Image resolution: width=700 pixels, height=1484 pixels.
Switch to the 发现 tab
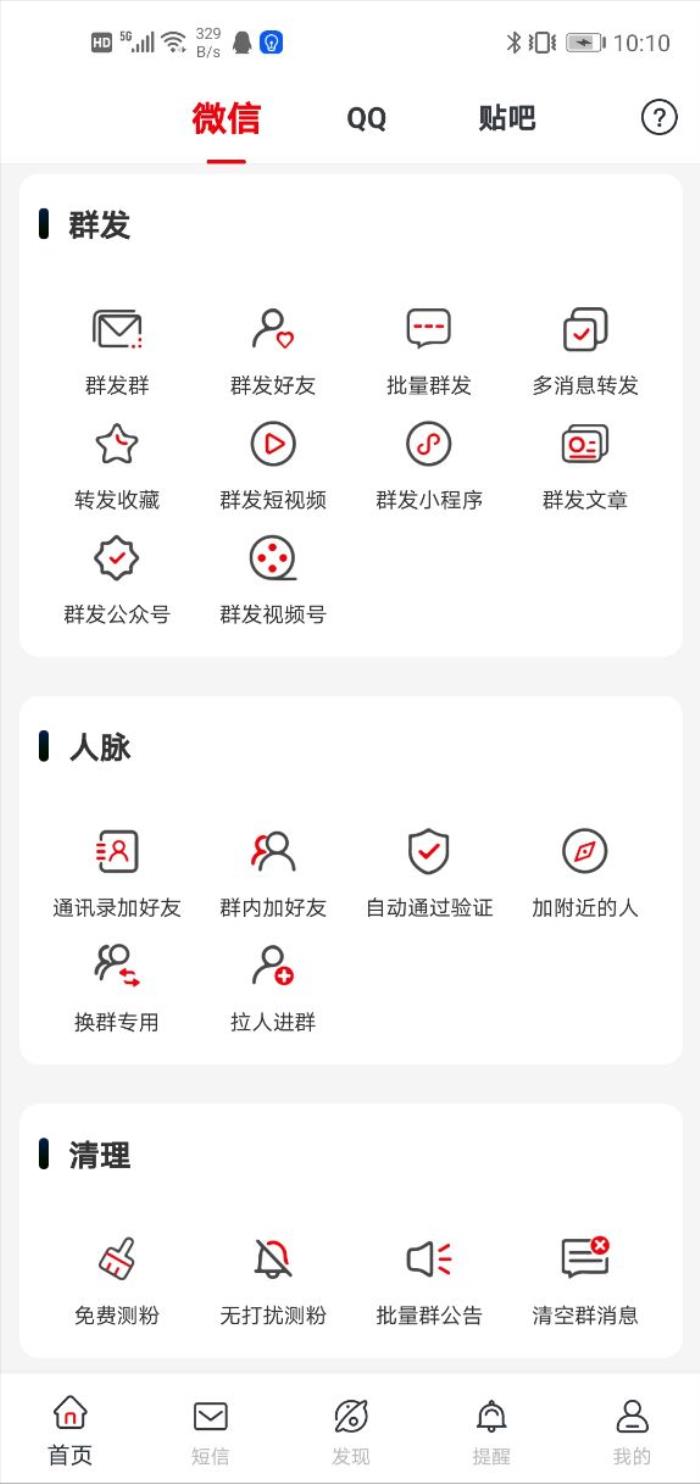351,1432
